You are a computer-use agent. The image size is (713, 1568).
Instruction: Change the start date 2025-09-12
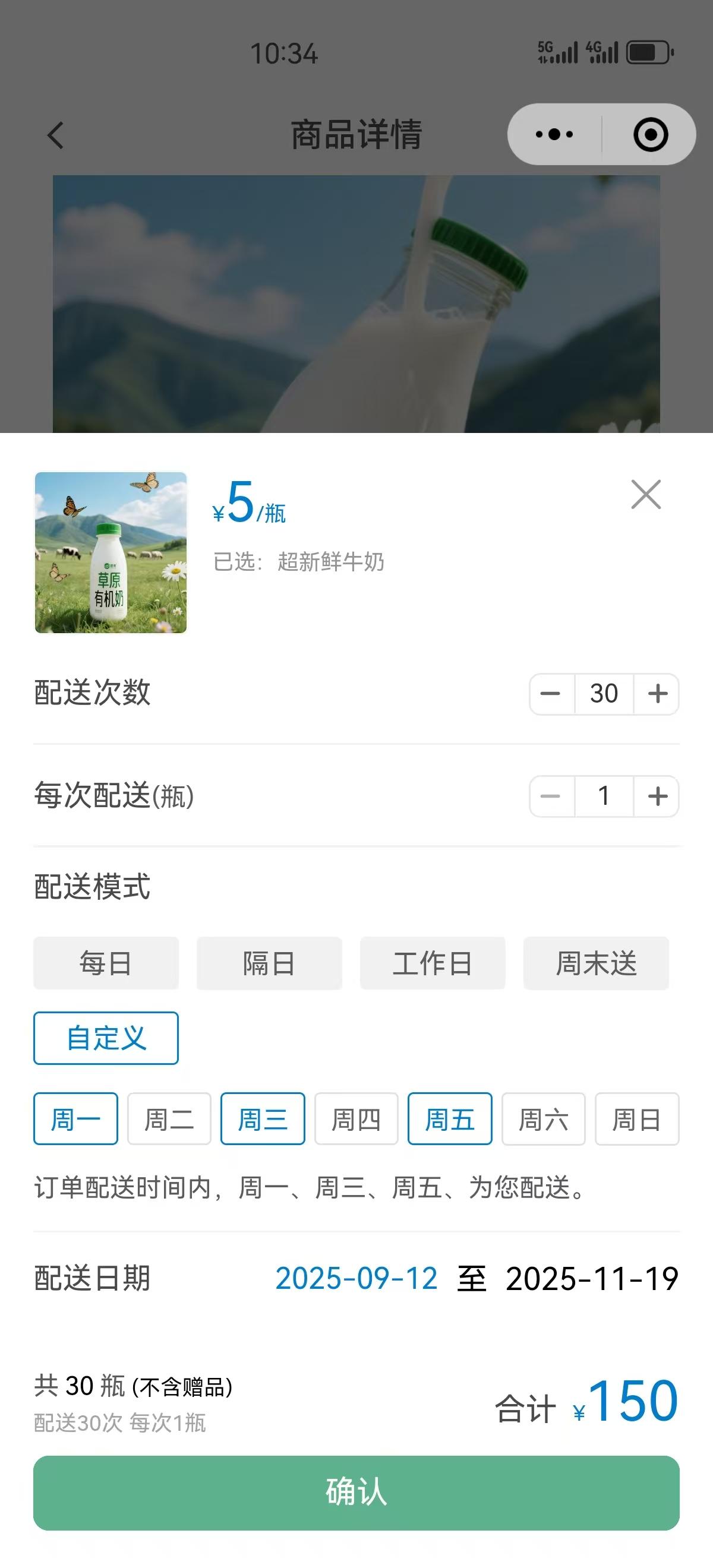coord(356,1278)
